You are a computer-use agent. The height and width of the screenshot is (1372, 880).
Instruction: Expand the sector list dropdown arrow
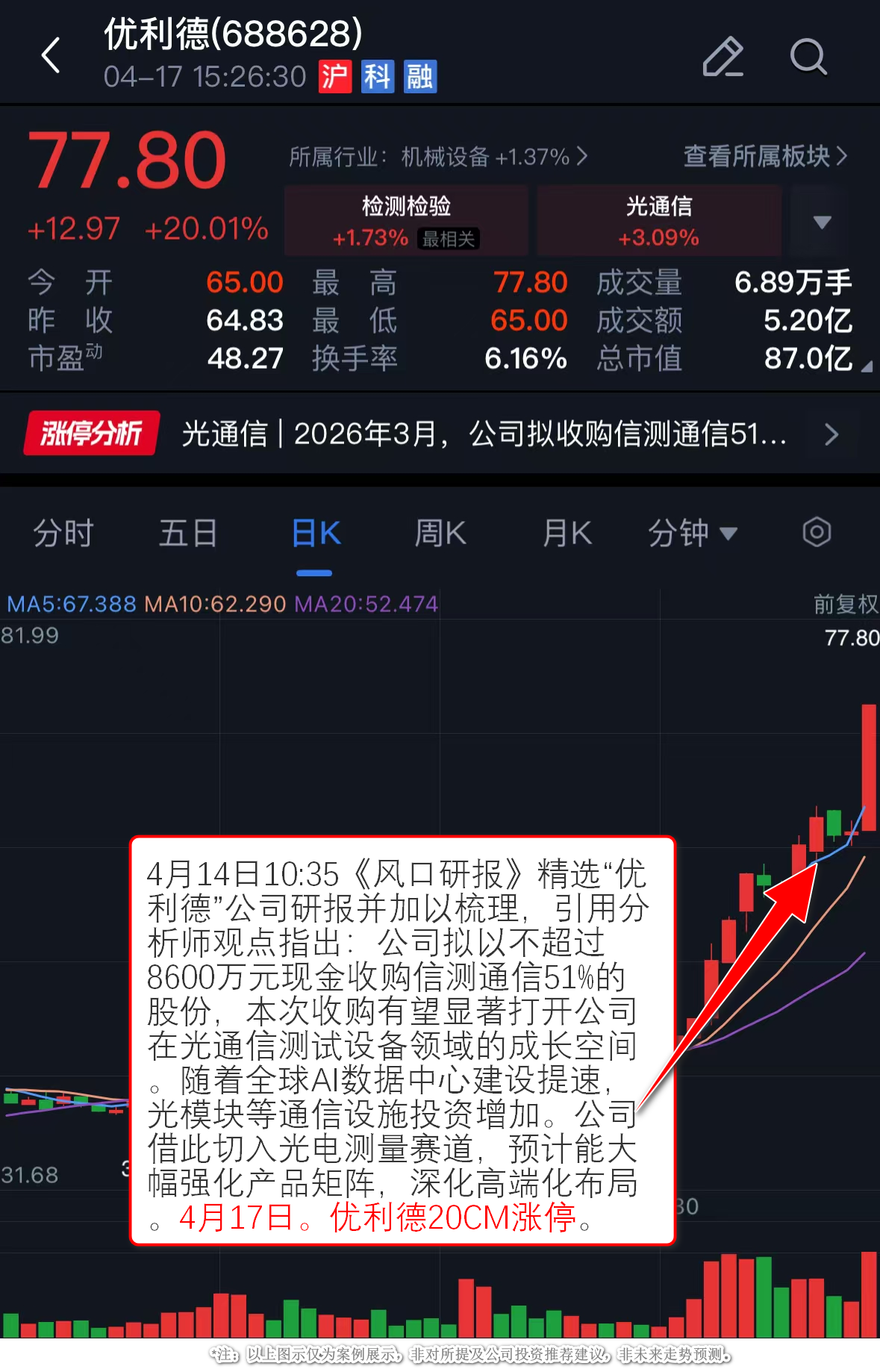822,222
